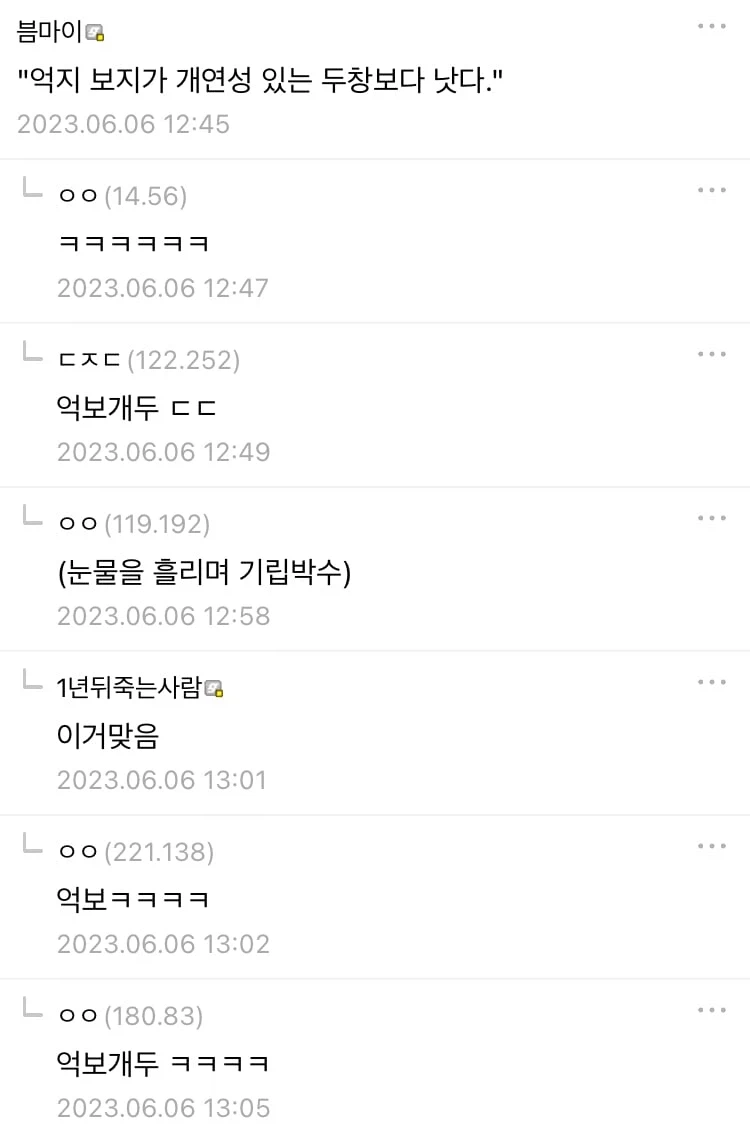Open options menu for the ㄷㅈㄷ comment
This screenshot has width=750, height=1134.
(713, 353)
